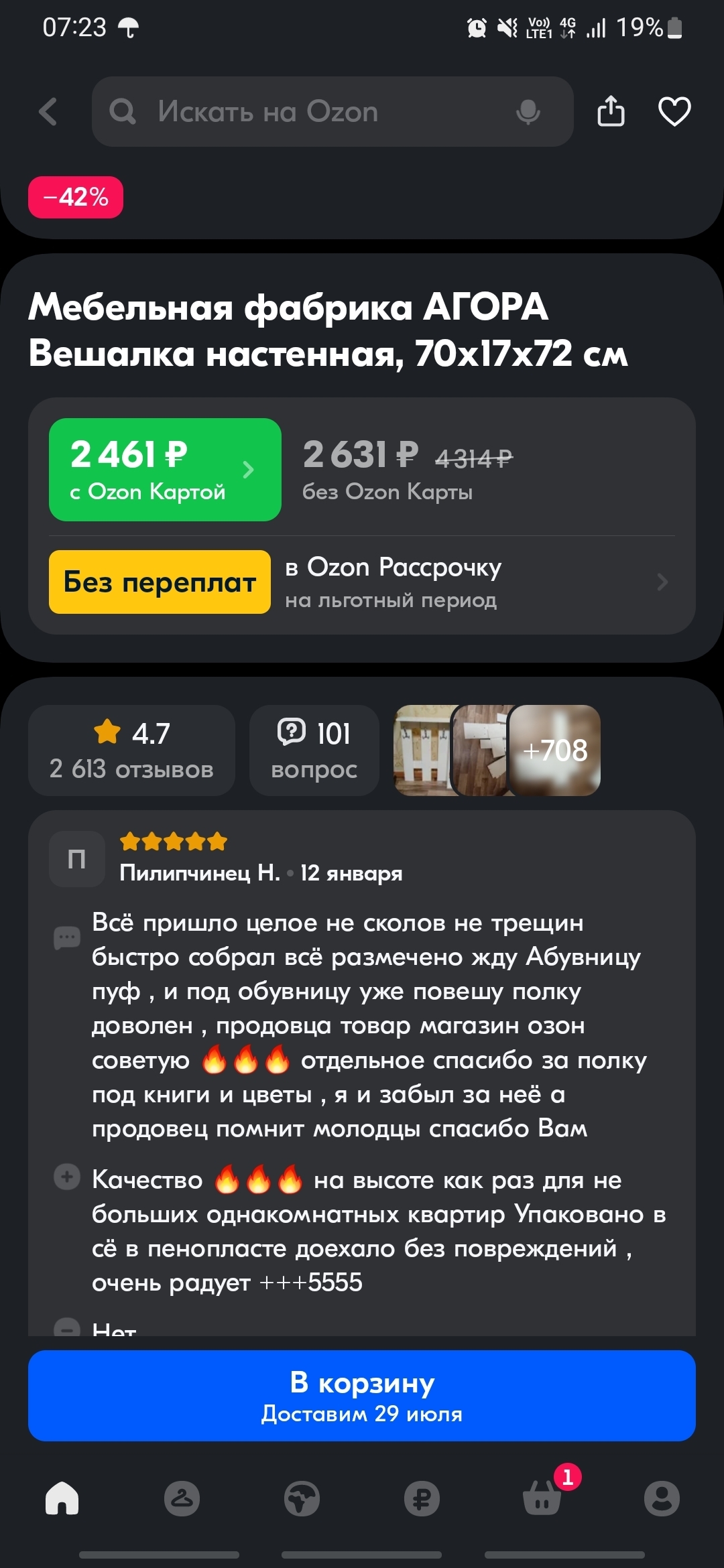Image resolution: width=724 pixels, height=1568 pixels.
Task: Open the 2 461 ₽ Ozon Card price offer
Action: [165, 470]
